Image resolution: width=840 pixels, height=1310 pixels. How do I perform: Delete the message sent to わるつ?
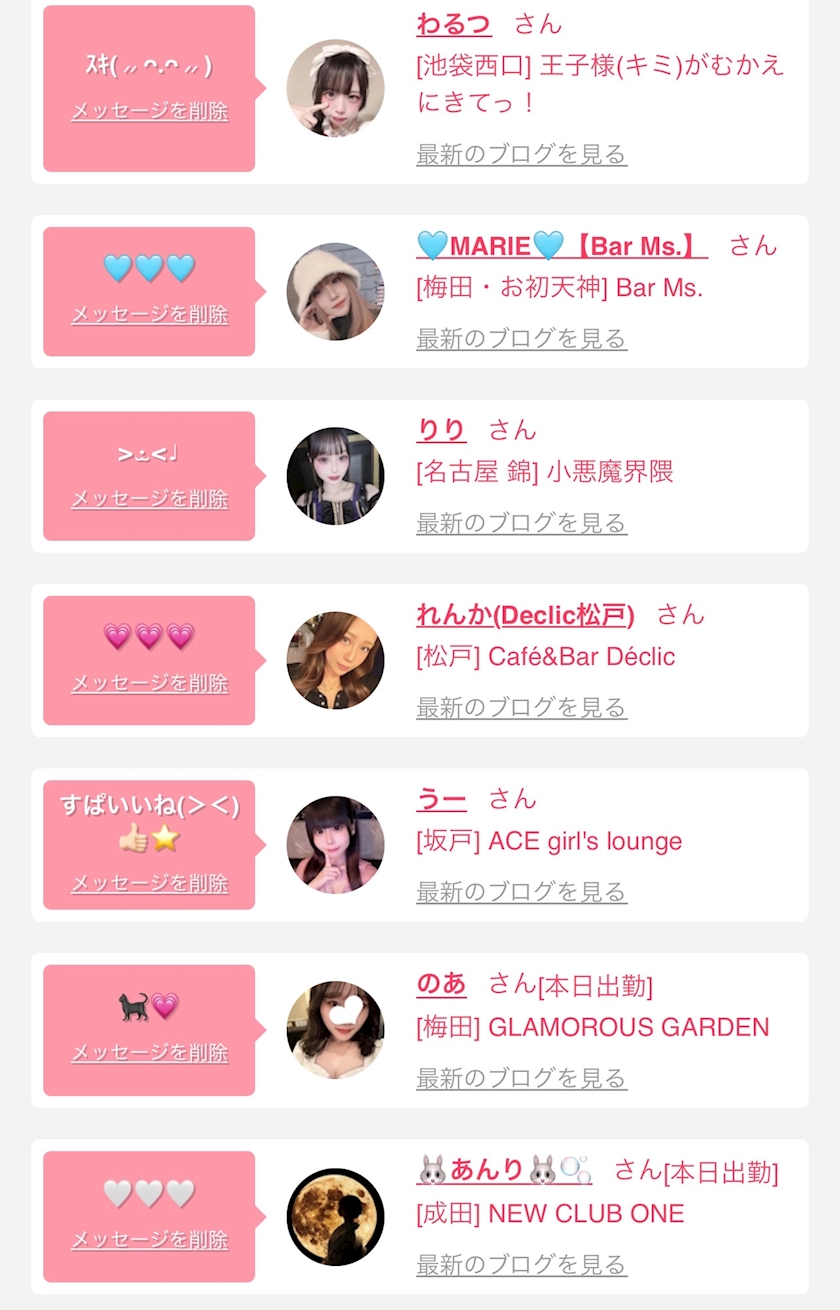[150, 111]
